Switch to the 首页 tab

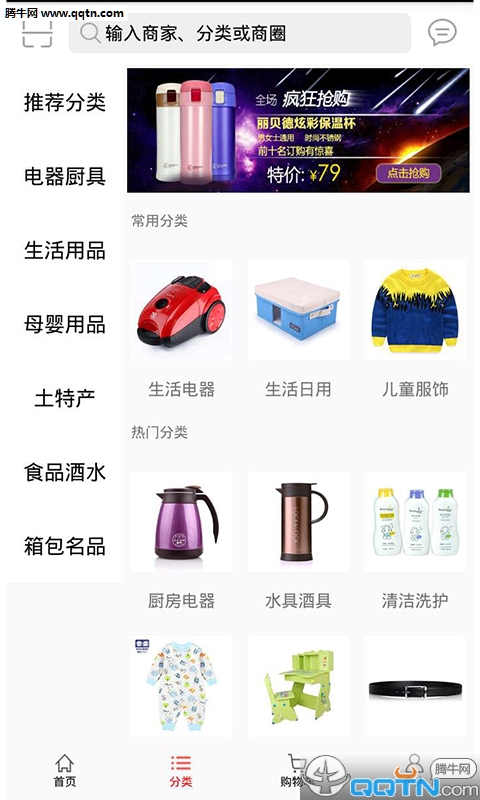(x=65, y=771)
